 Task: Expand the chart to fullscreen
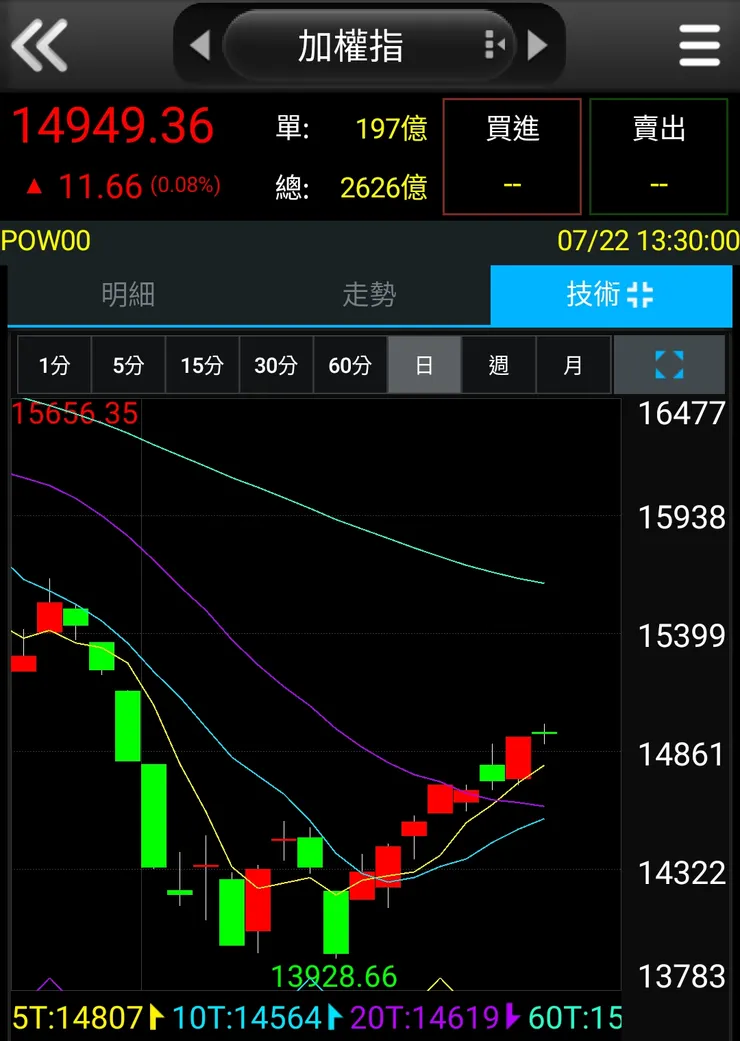[x=669, y=365]
